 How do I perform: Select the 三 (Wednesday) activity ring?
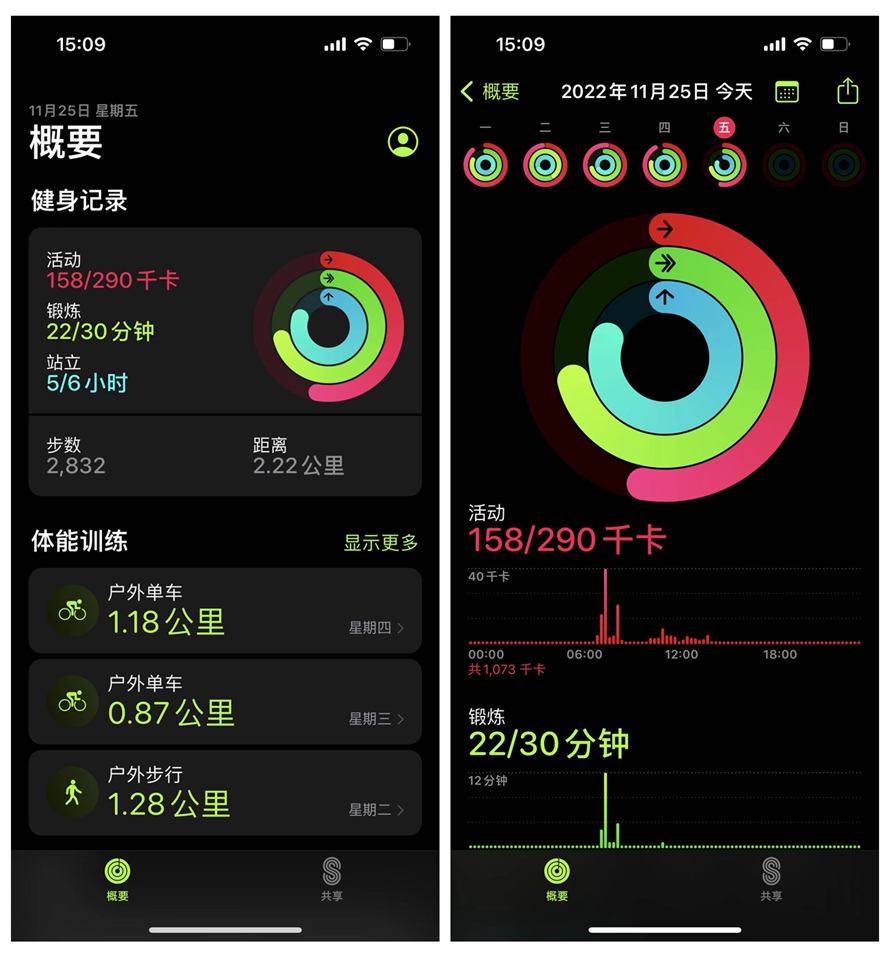coord(605,165)
